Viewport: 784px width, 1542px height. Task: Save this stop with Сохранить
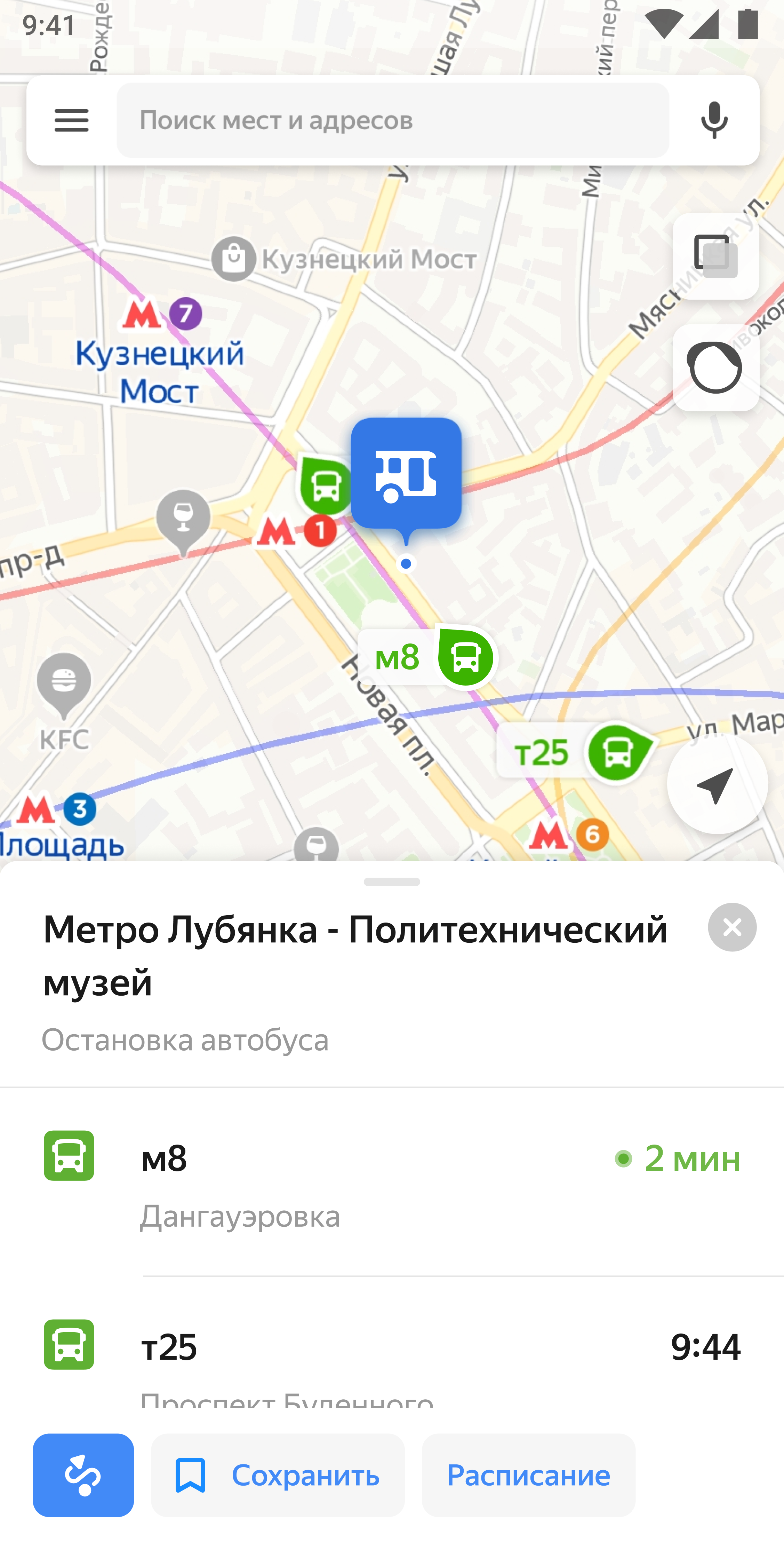click(278, 1475)
